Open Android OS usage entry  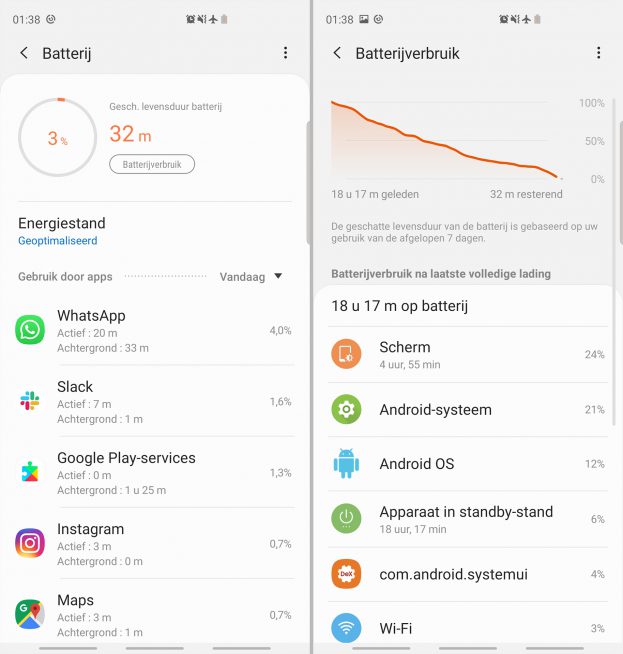click(x=467, y=464)
